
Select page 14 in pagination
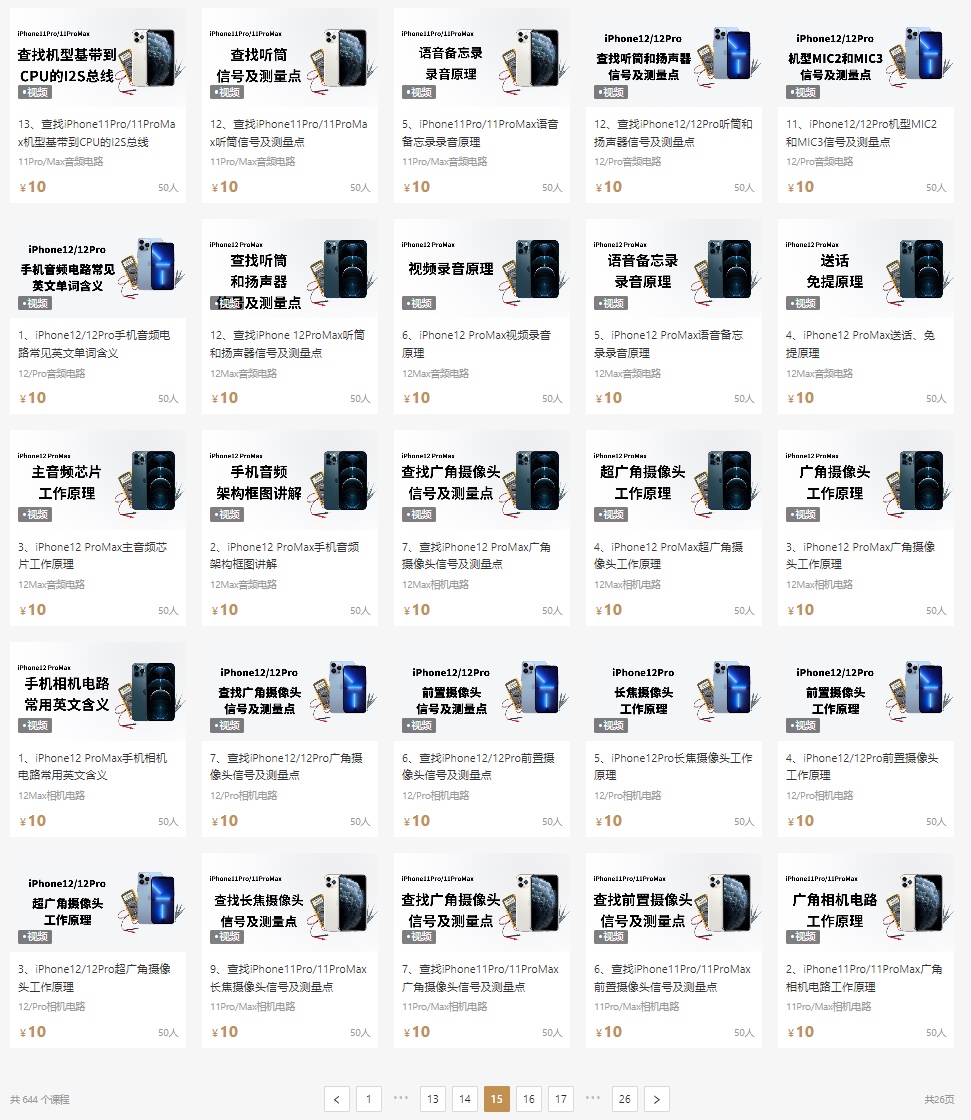[x=465, y=1099]
